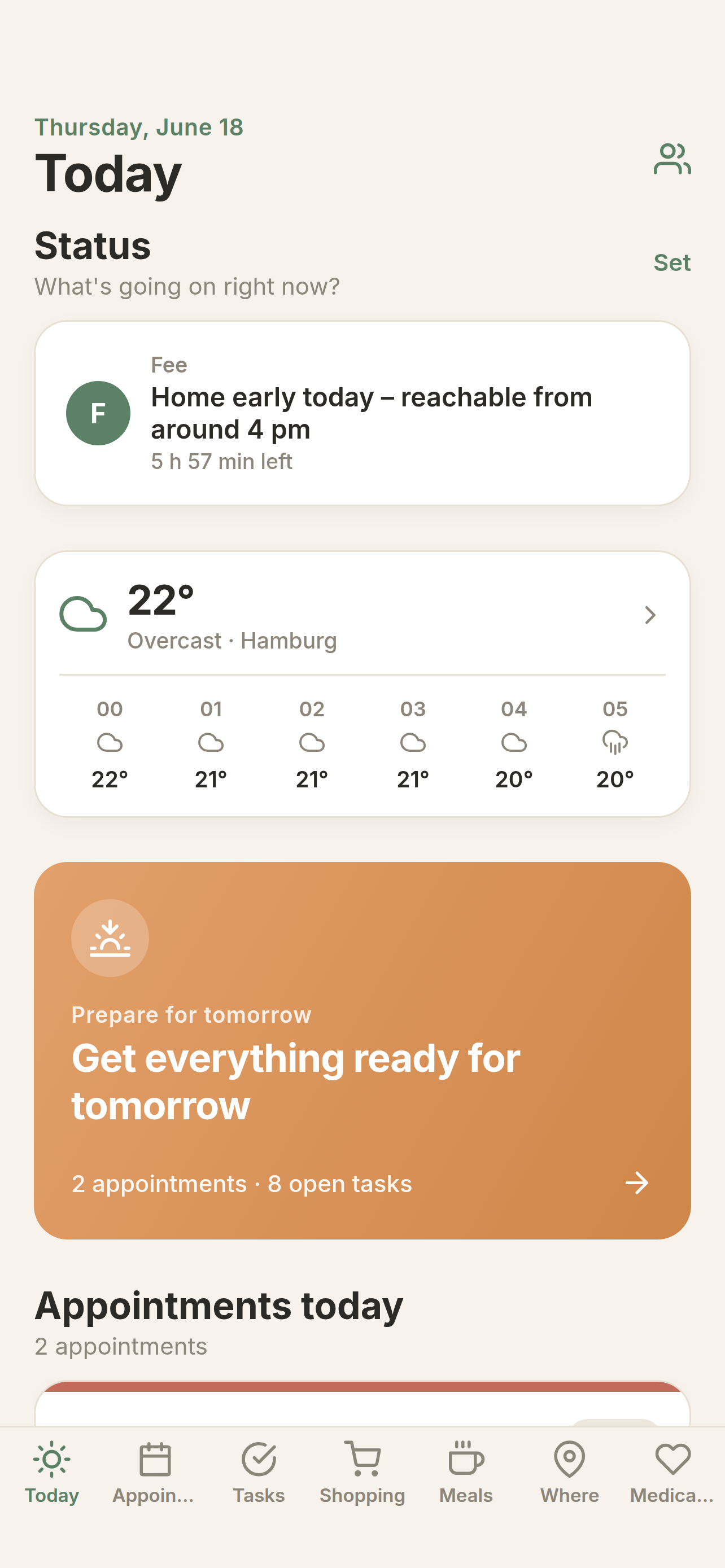Switch to the Meals tab
The width and height of the screenshot is (725, 1568).
[x=466, y=1472]
